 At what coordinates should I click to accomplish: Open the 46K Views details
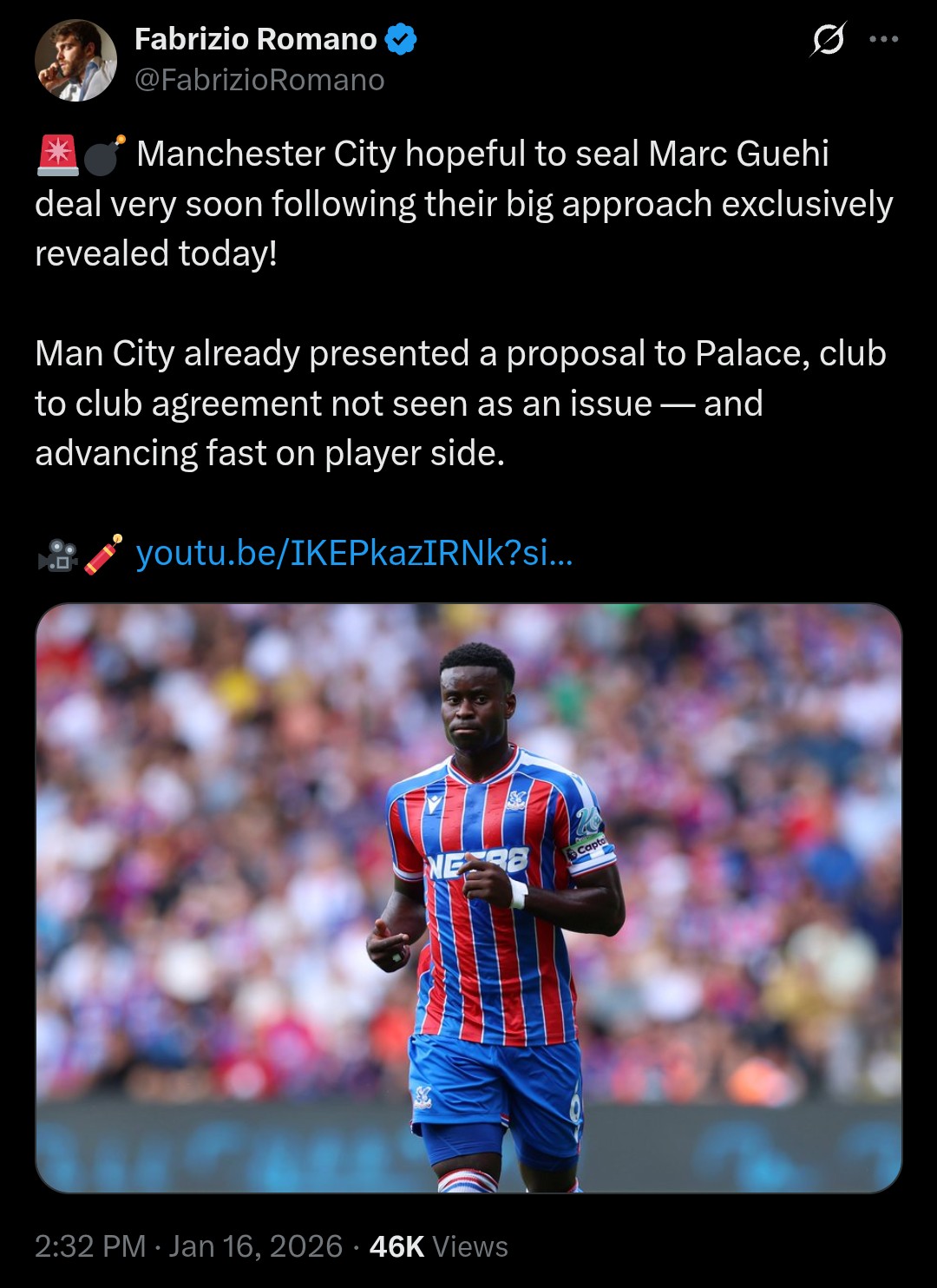(x=438, y=1246)
